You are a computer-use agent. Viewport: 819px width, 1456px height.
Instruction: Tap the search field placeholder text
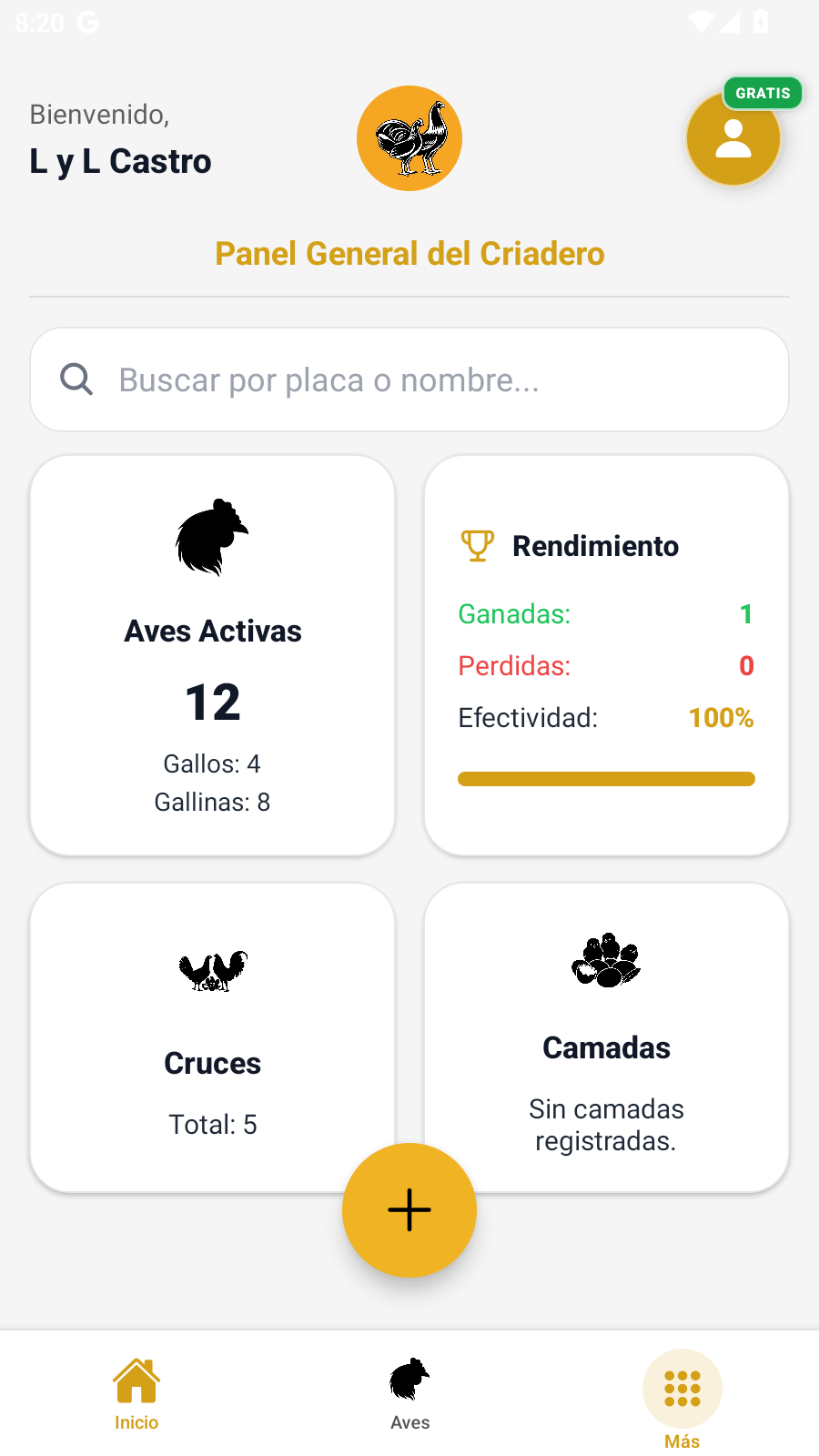click(328, 379)
